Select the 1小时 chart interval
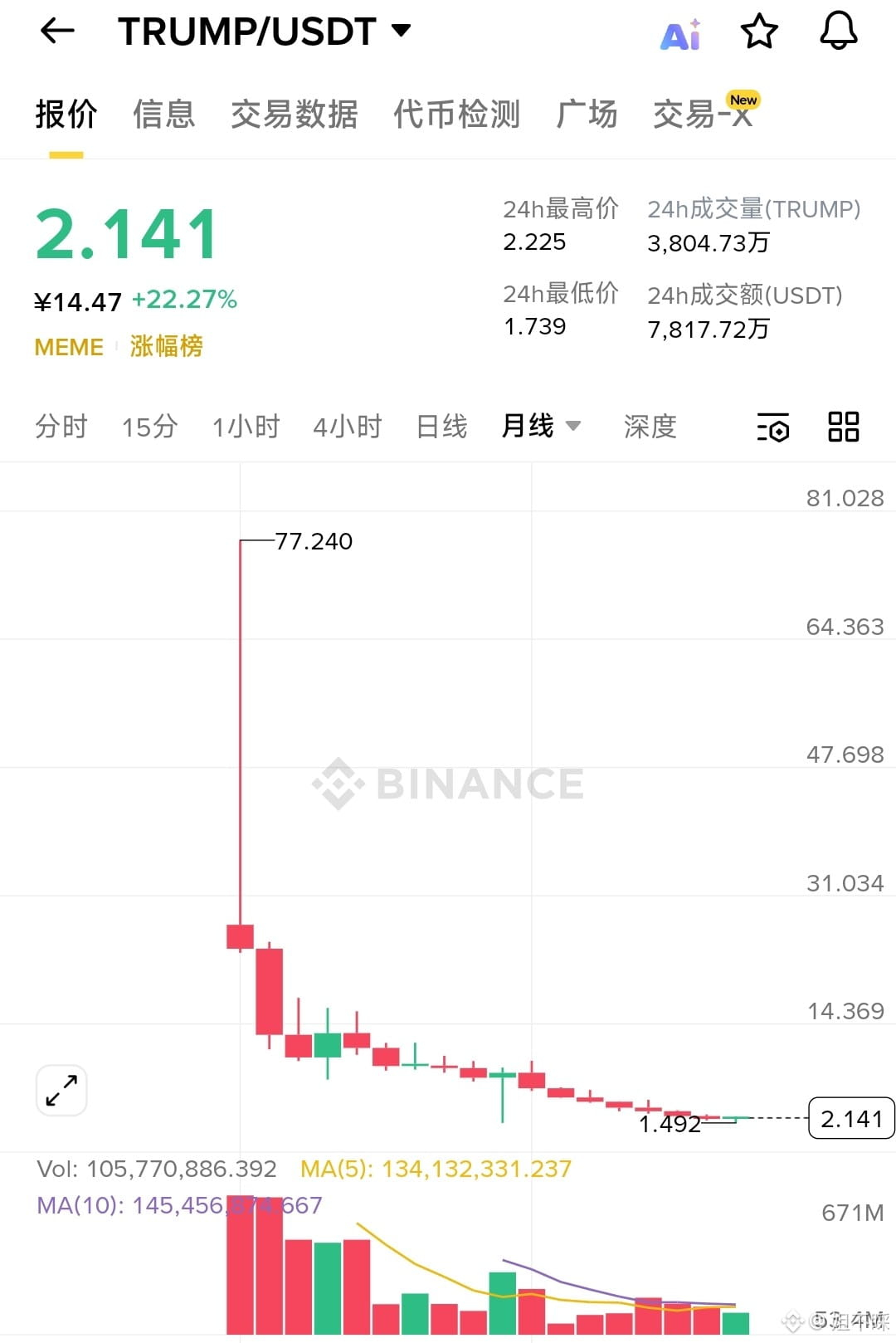Image resolution: width=896 pixels, height=1343 pixels. coord(246,427)
